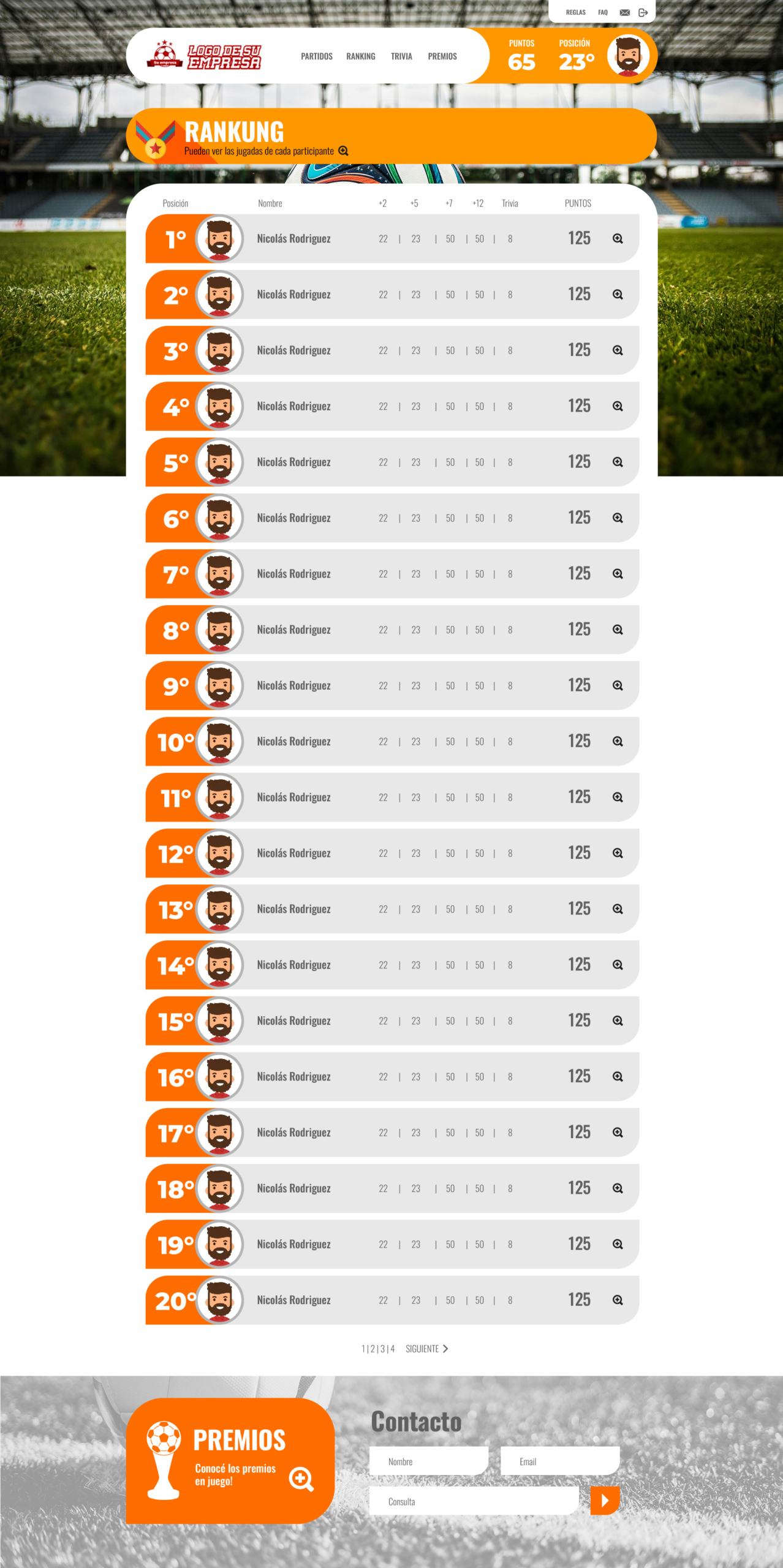This screenshot has height=1568, width=783.
Task: Tap the Email field
Action: pos(559,1461)
